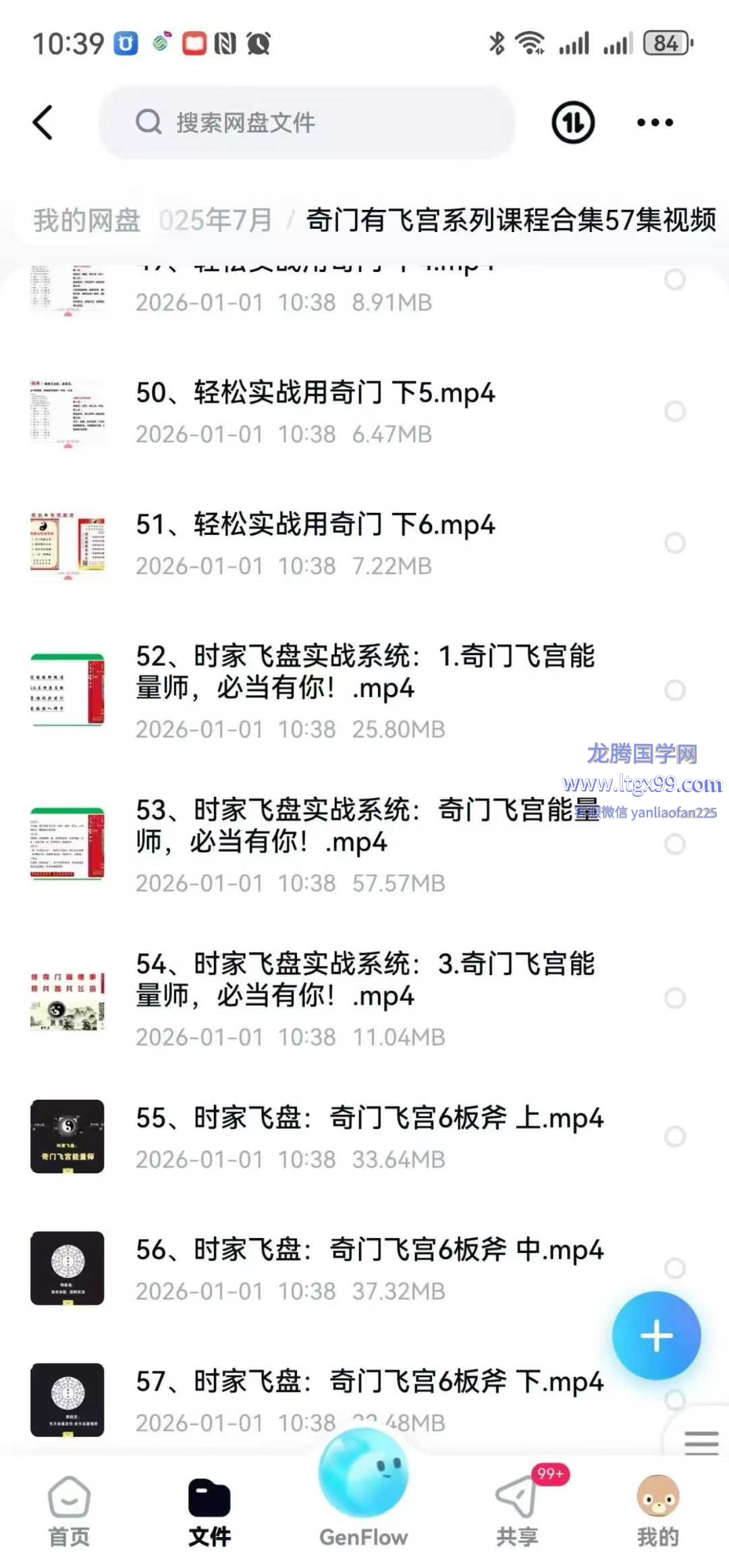Switch to the 共享 tab
Viewport: 729px width, 1568px height.
pyautogui.click(x=517, y=1511)
